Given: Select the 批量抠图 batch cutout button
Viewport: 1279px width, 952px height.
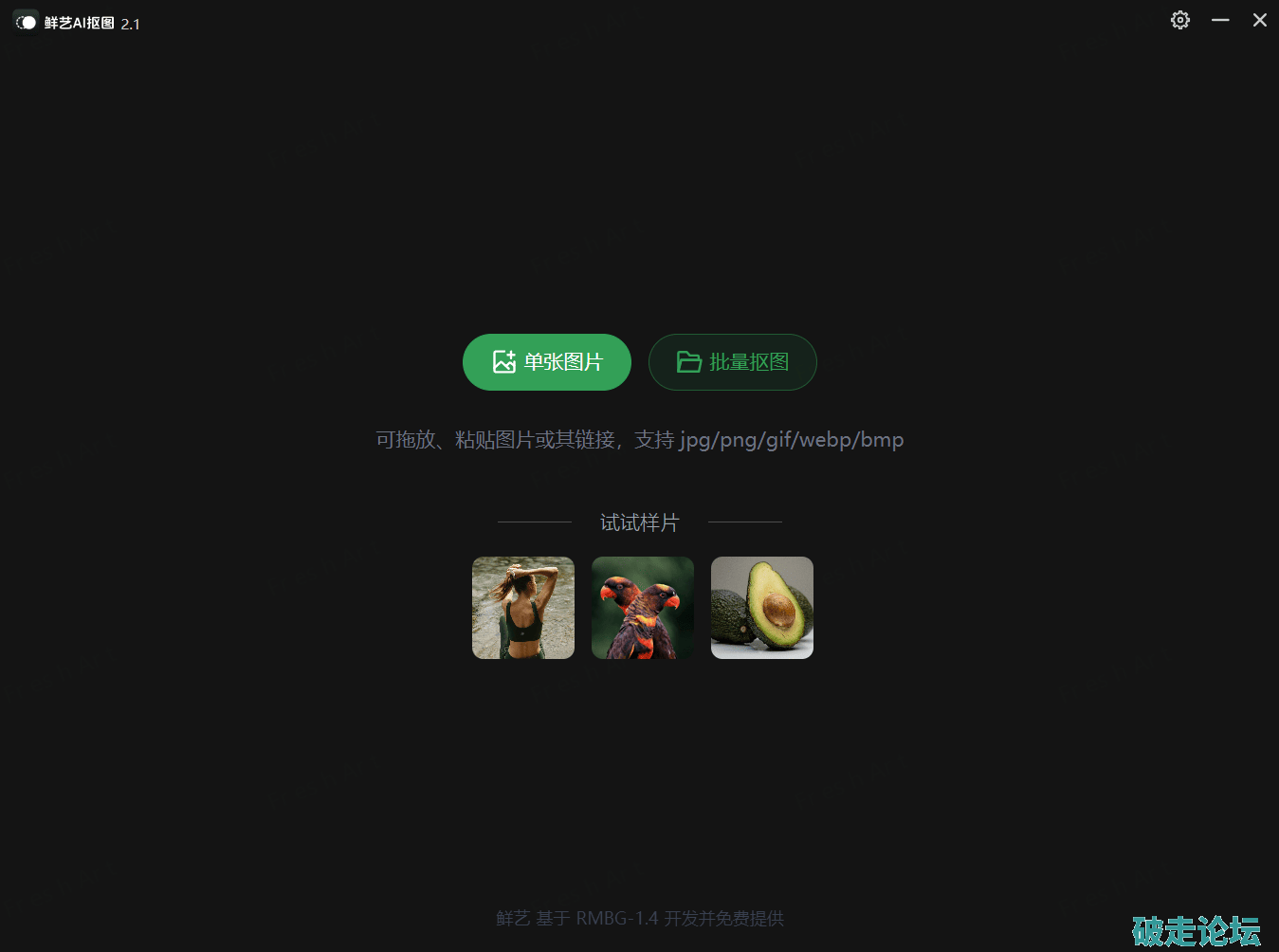Looking at the screenshot, I should pyautogui.click(x=732, y=362).
